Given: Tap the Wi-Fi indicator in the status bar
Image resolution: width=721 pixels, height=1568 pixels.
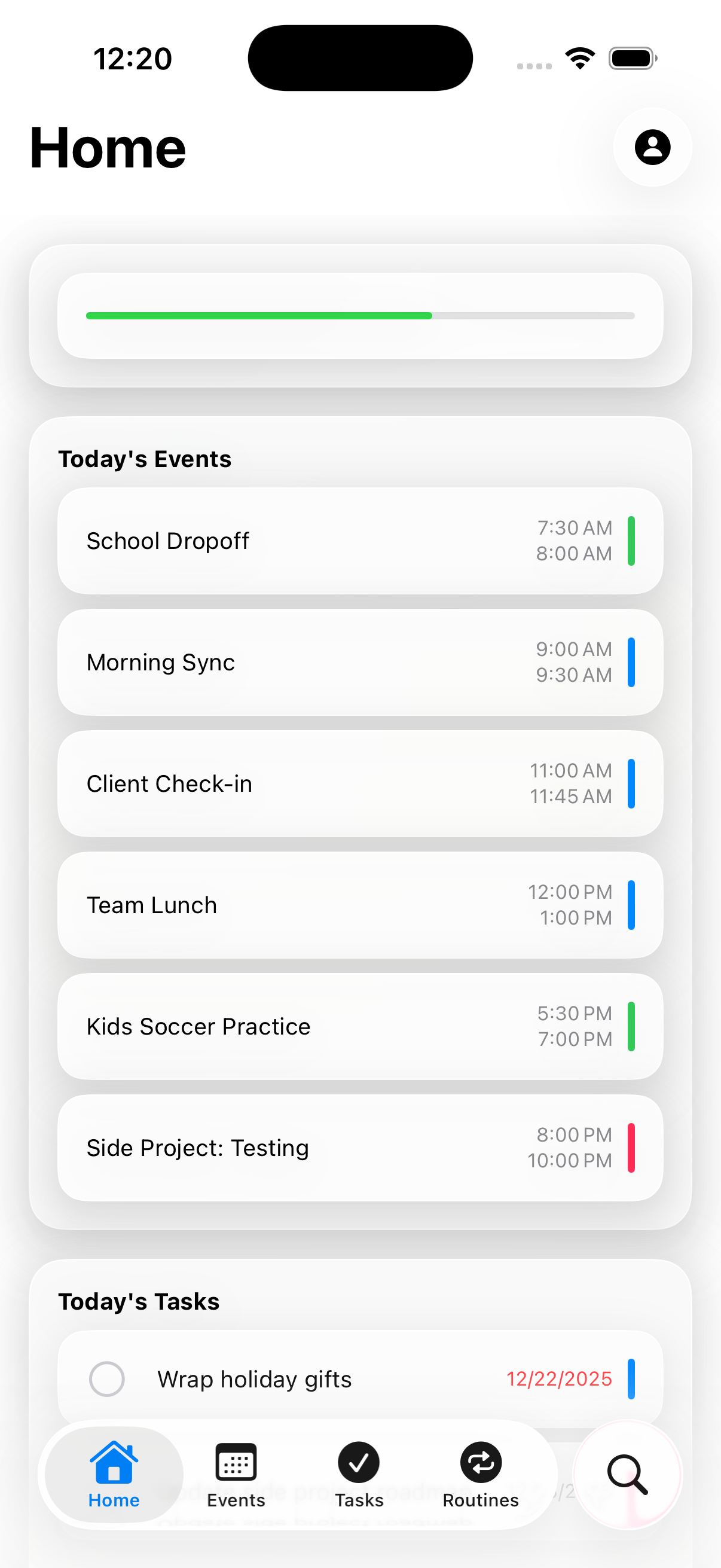Looking at the screenshot, I should tap(579, 57).
